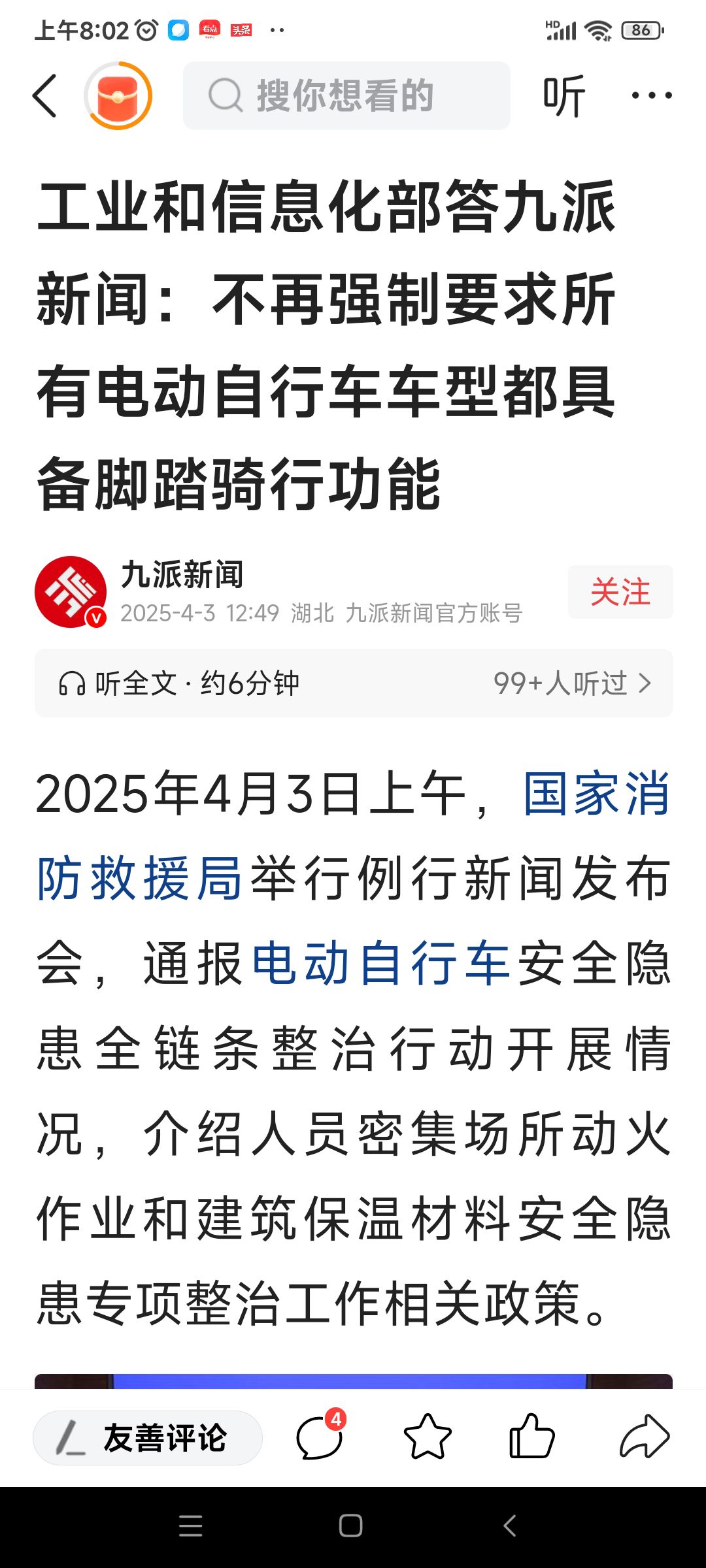706x1568 pixels.
Task: Tap the 搜你想看的 search box
Action: coord(346,95)
